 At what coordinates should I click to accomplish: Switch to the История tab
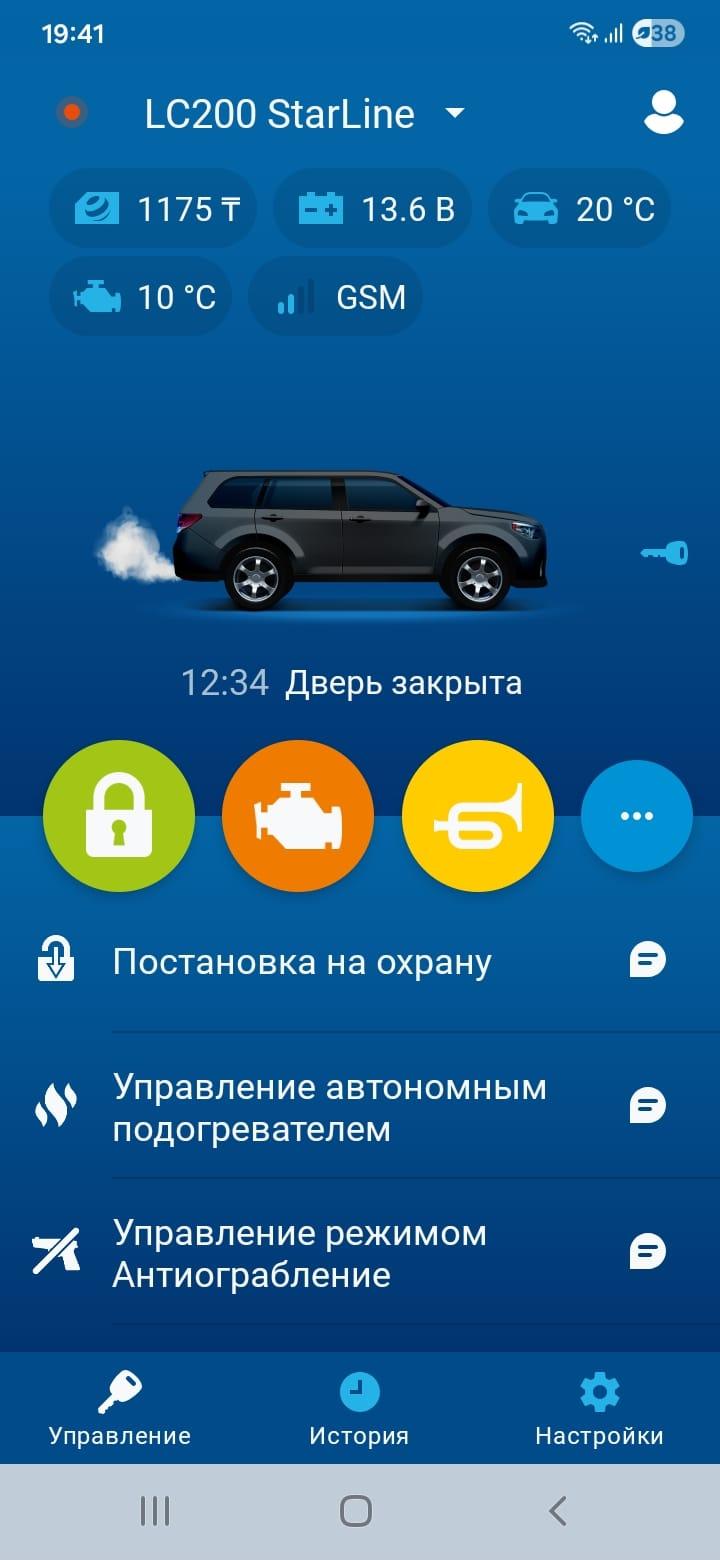359,1410
